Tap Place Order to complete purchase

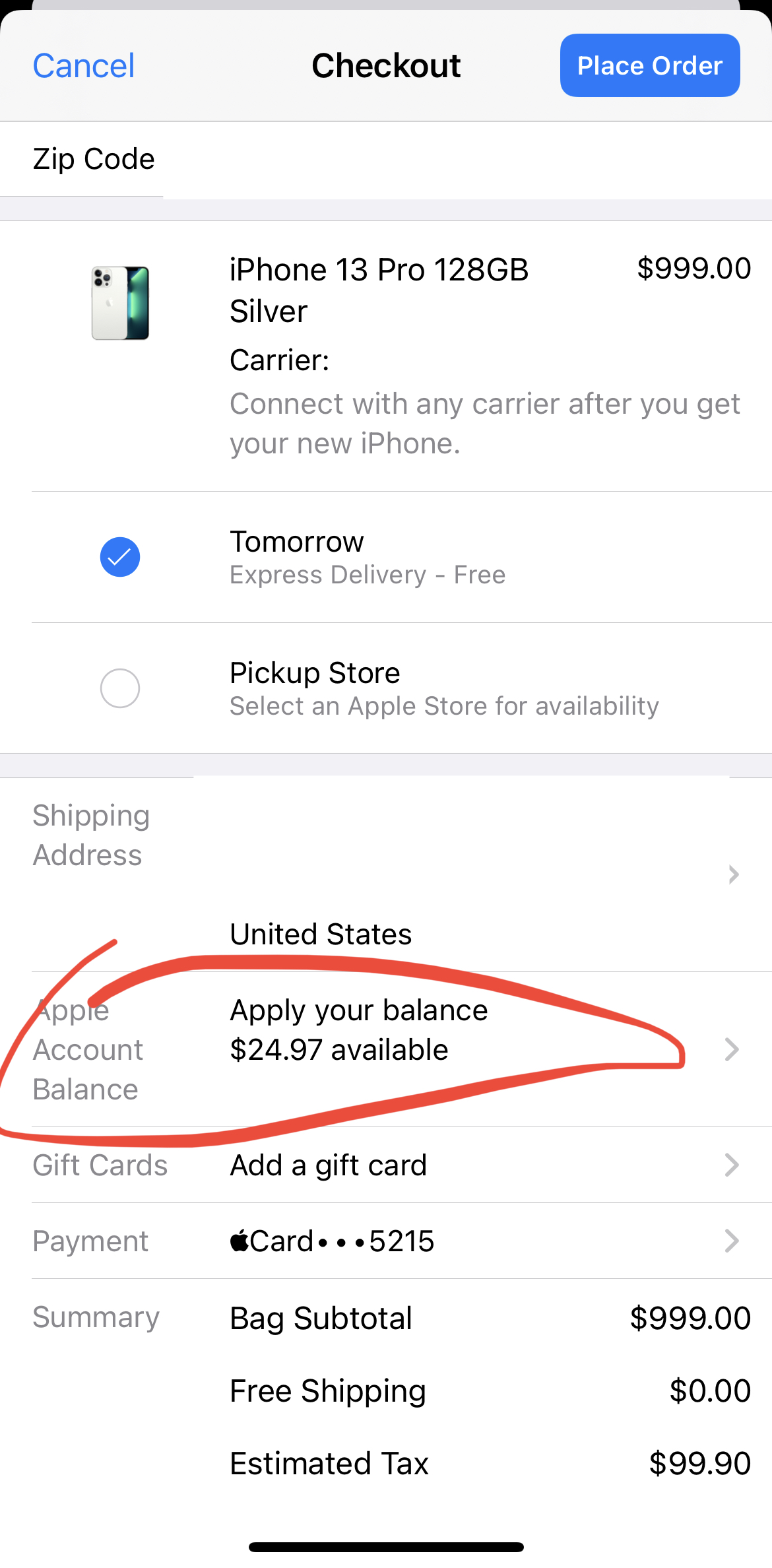649,65
